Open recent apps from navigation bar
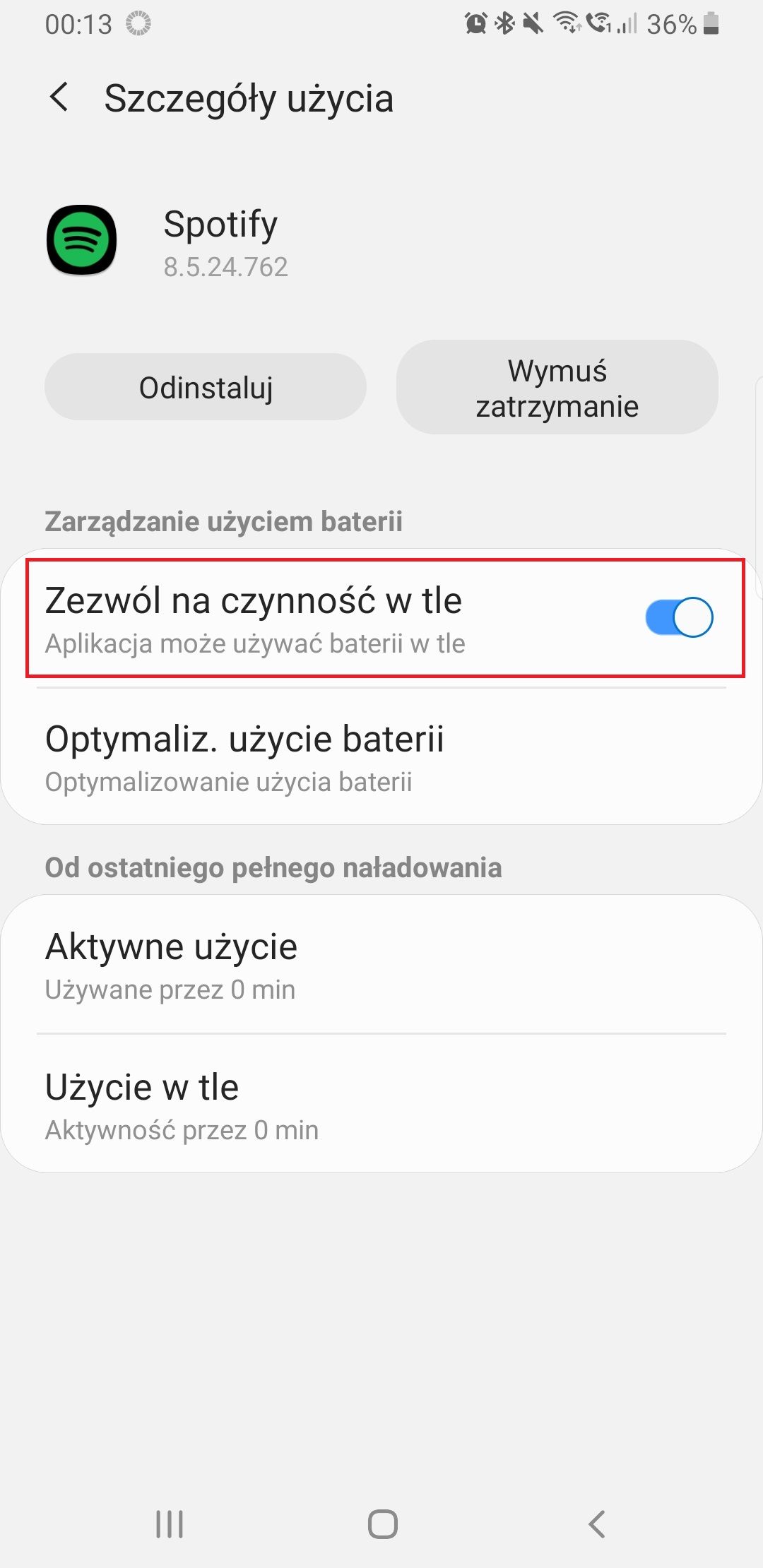This screenshot has width=763, height=1568. (x=170, y=1524)
